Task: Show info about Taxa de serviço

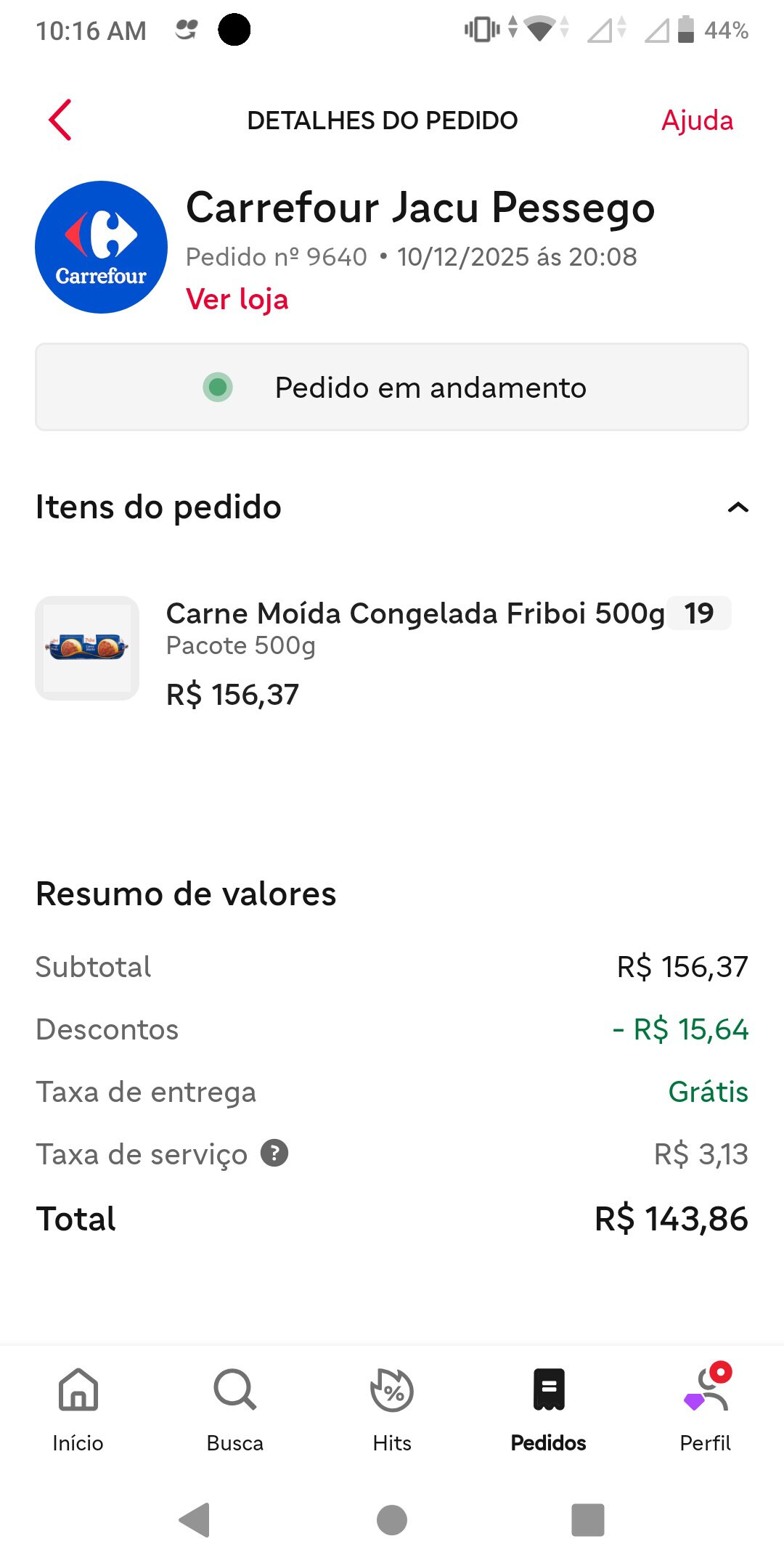Action: coord(274,1153)
